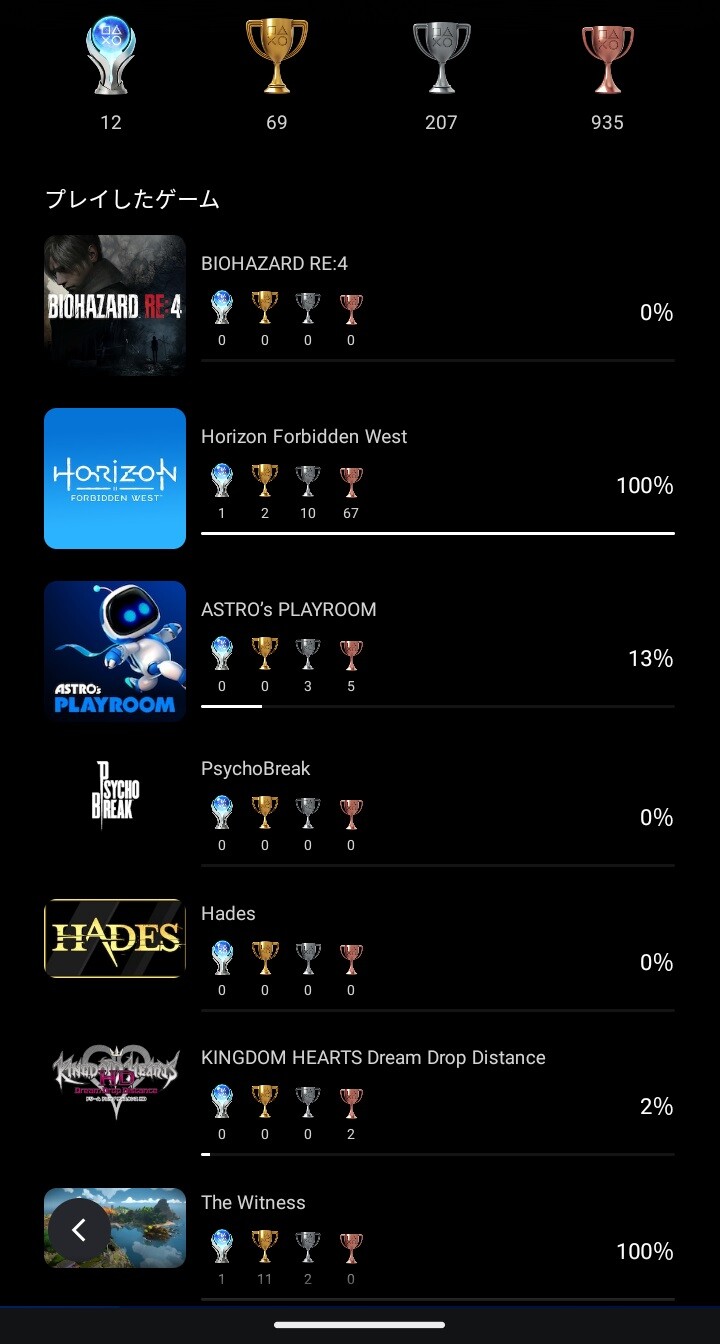The width and height of the screenshot is (720, 1344).
Task: View ASTRO's PLAYROOM trophy progress
Action: [x=360, y=651]
